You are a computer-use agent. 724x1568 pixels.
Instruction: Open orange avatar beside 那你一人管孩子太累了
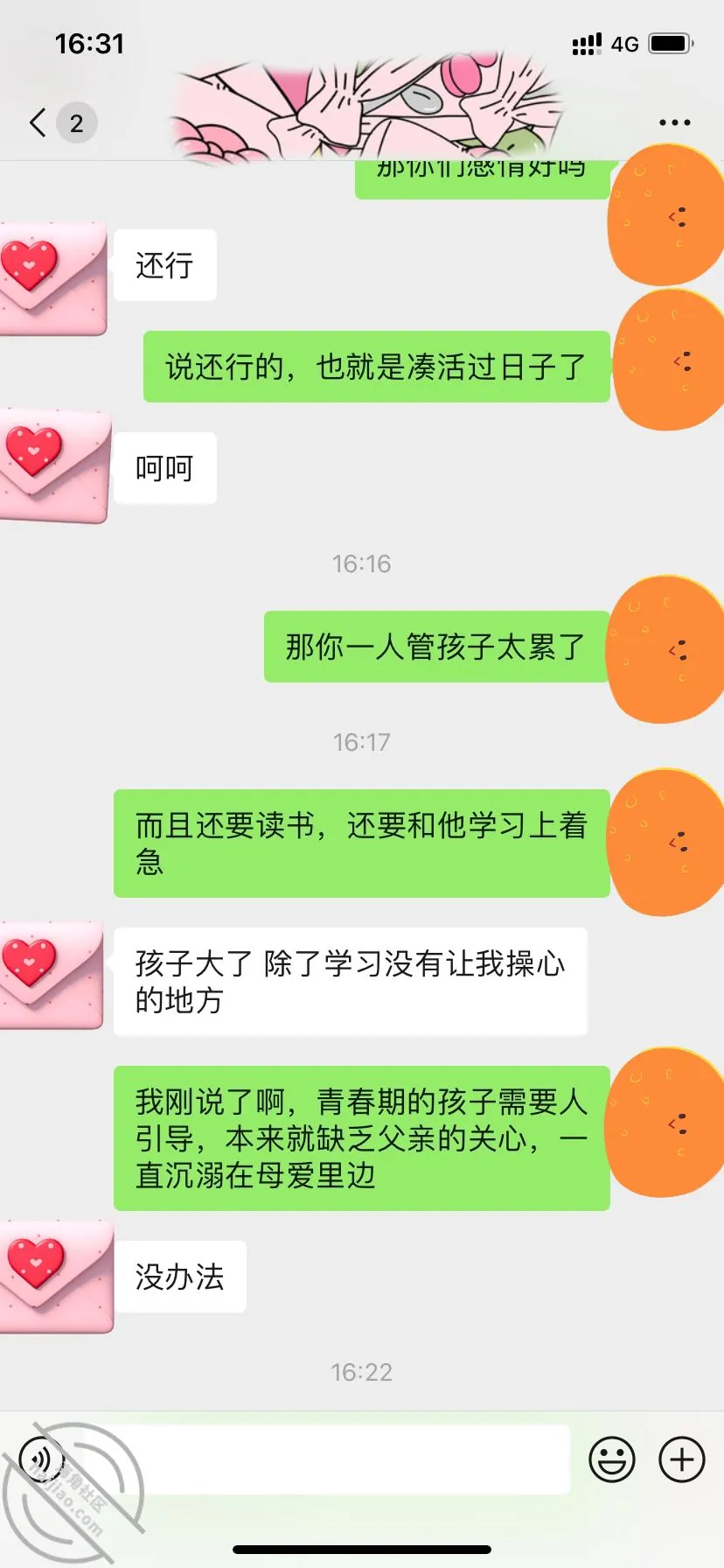coord(666,648)
